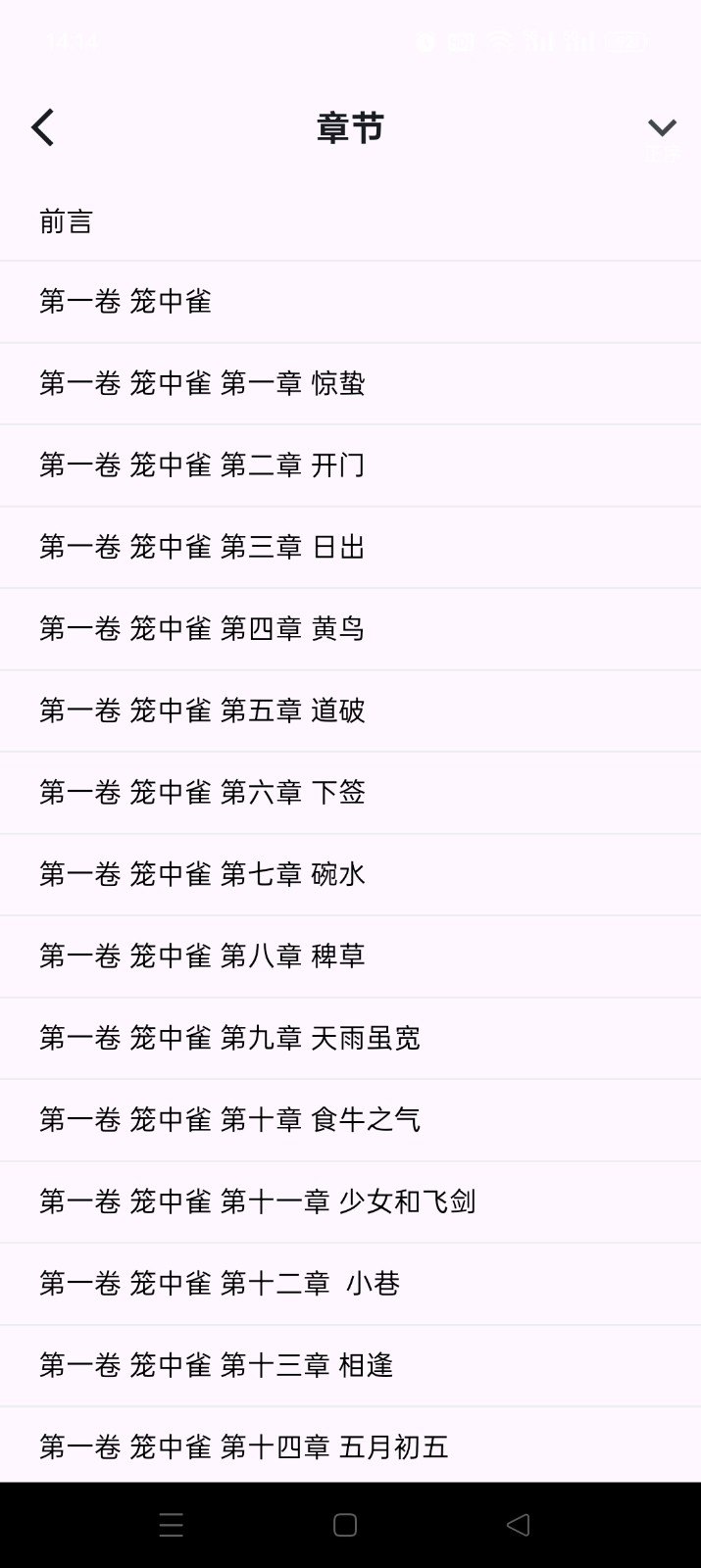This screenshot has height=1568, width=701.
Task: Tap the down chevron sort icon
Action: [x=662, y=128]
